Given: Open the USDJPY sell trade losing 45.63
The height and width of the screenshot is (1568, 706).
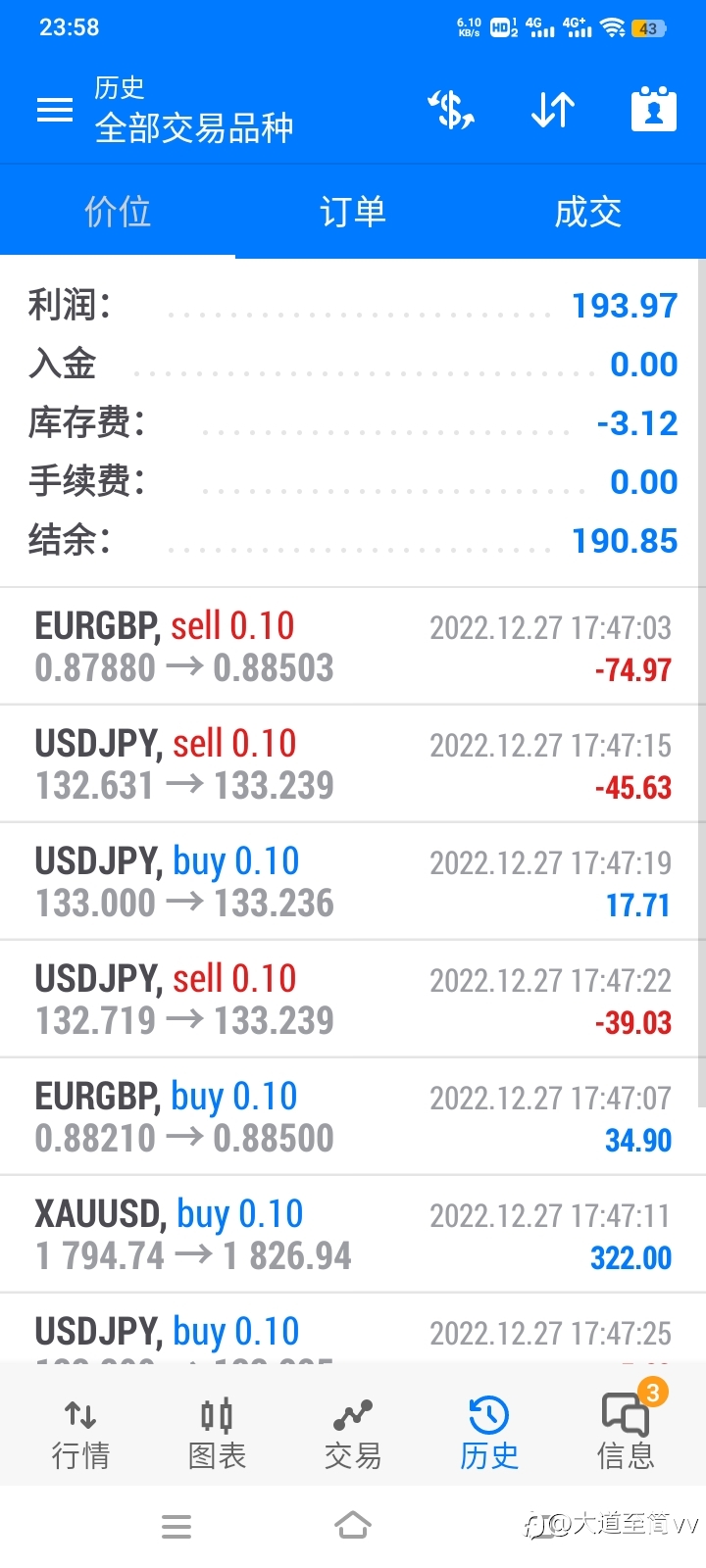Looking at the screenshot, I should pos(353,764).
